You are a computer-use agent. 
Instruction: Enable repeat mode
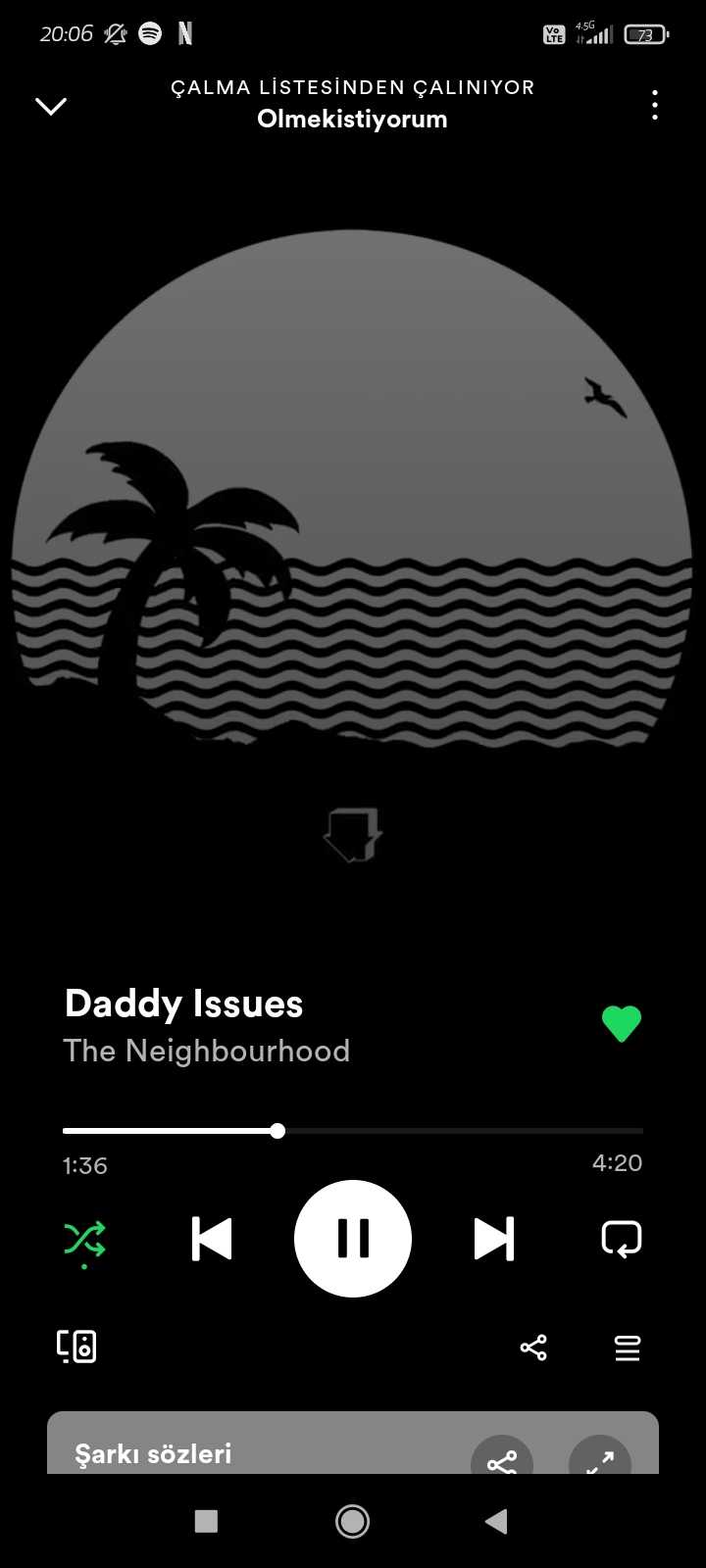621,1239
